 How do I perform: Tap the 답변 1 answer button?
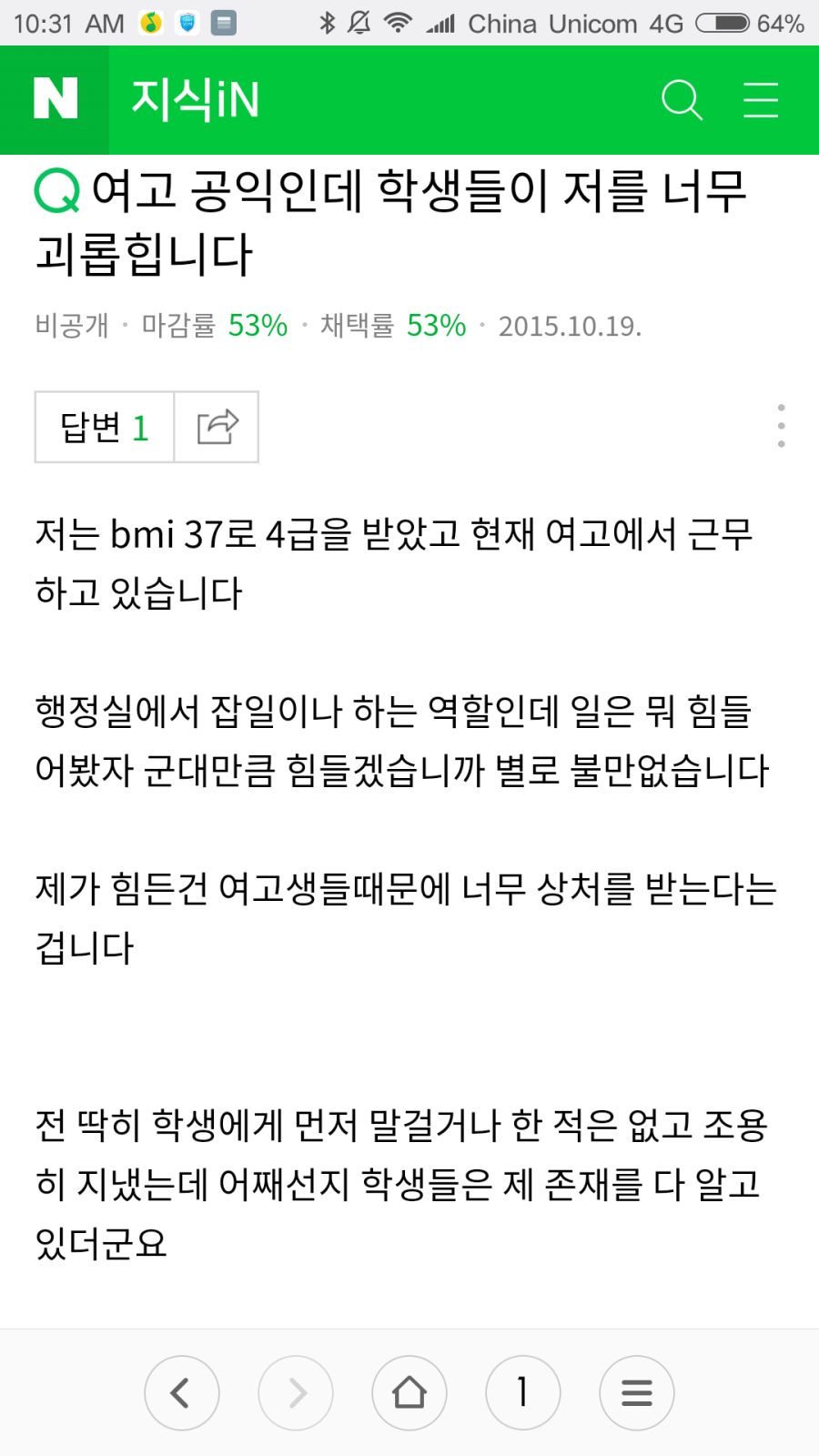(103, 427)
